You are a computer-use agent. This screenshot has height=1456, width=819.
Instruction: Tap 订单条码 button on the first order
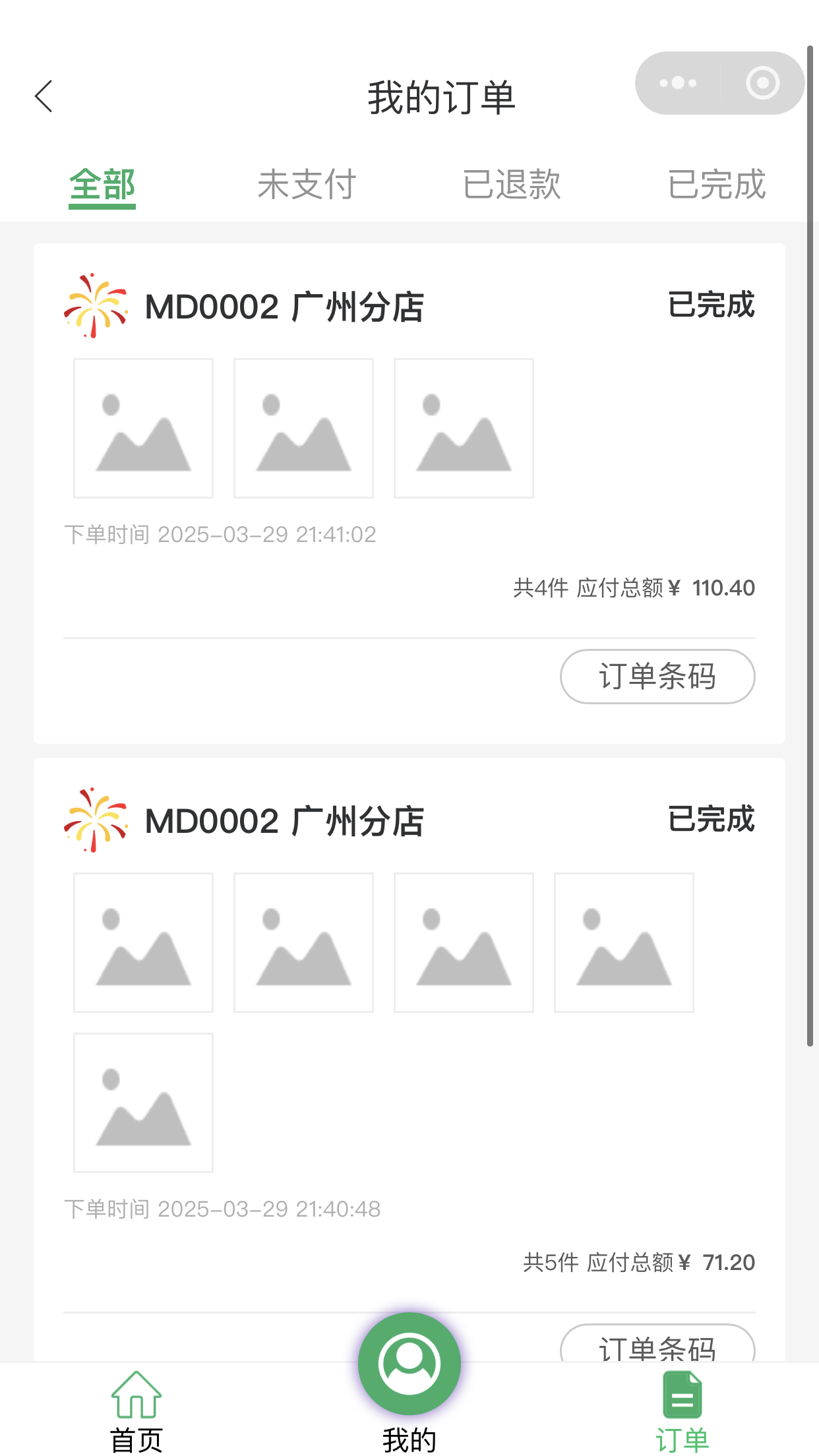[657, 677]
